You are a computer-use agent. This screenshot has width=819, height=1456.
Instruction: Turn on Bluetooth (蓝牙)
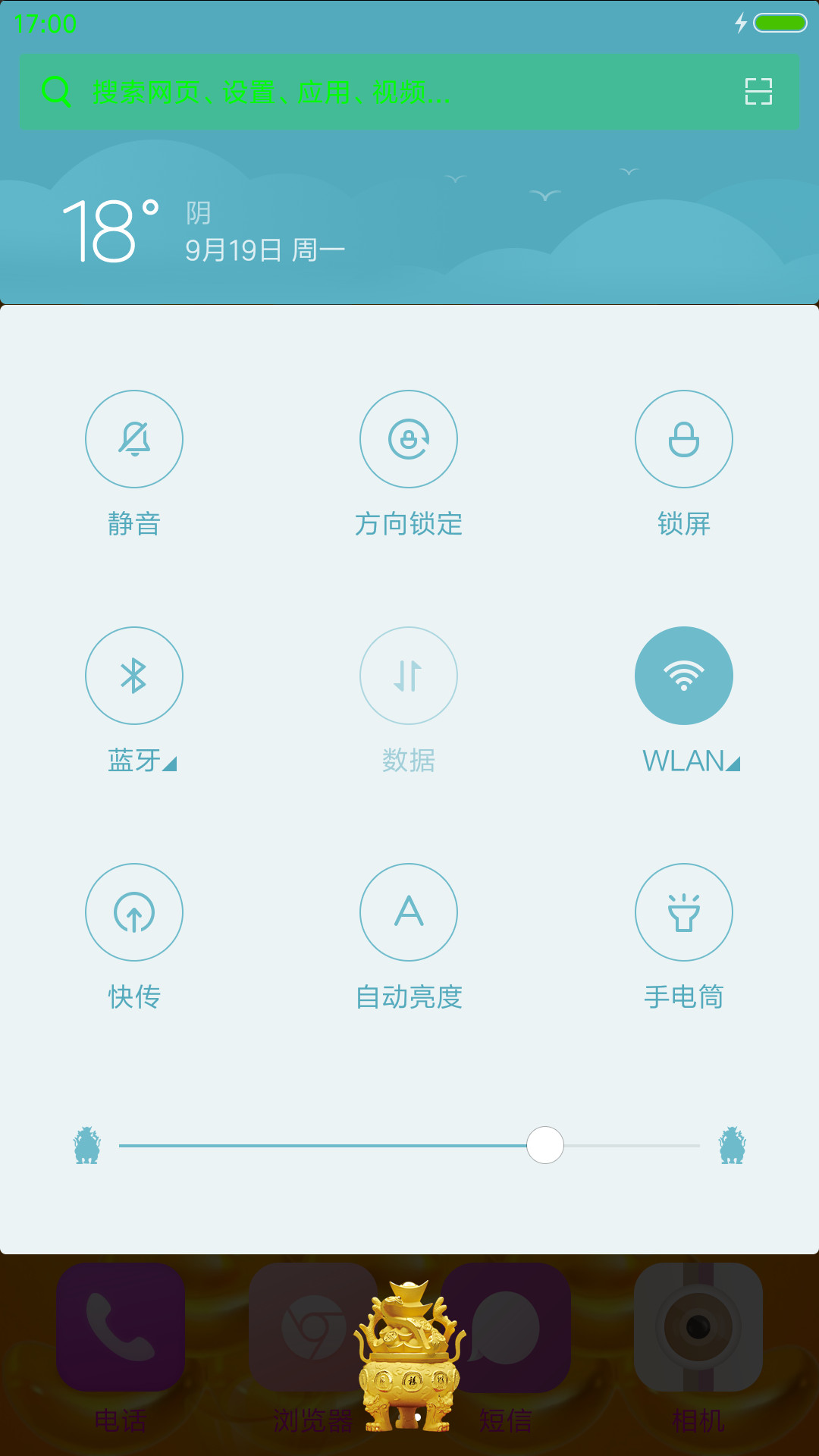tap(134, 676)
